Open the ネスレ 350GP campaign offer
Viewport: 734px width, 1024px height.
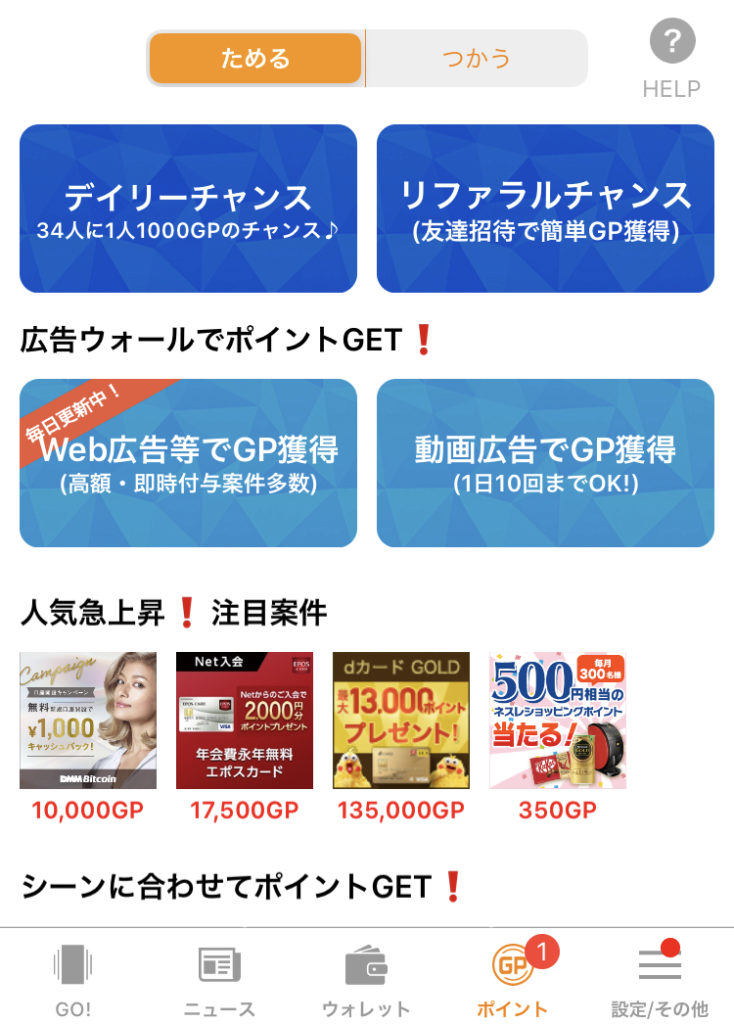557,720
